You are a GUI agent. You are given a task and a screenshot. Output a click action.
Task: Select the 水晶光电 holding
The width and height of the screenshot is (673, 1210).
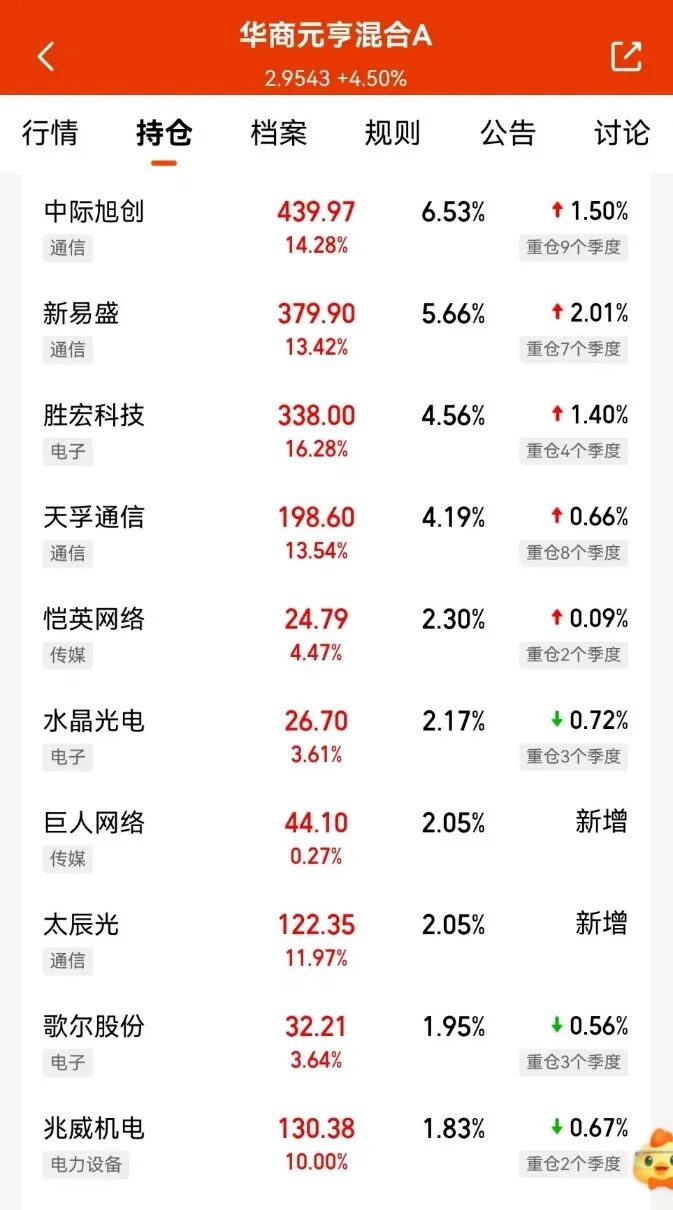(x=95, y=722)
